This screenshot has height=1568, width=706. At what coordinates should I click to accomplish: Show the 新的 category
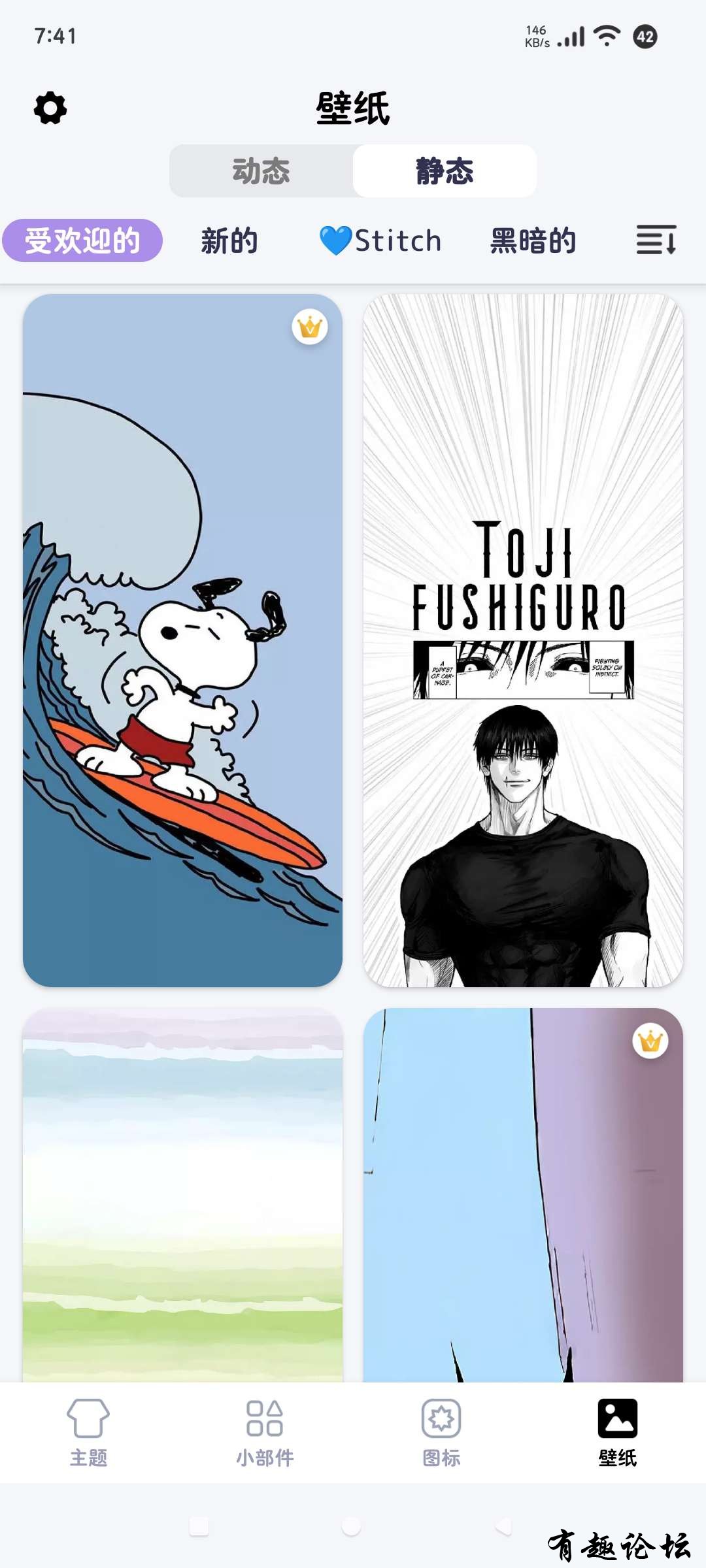point(229,240)
